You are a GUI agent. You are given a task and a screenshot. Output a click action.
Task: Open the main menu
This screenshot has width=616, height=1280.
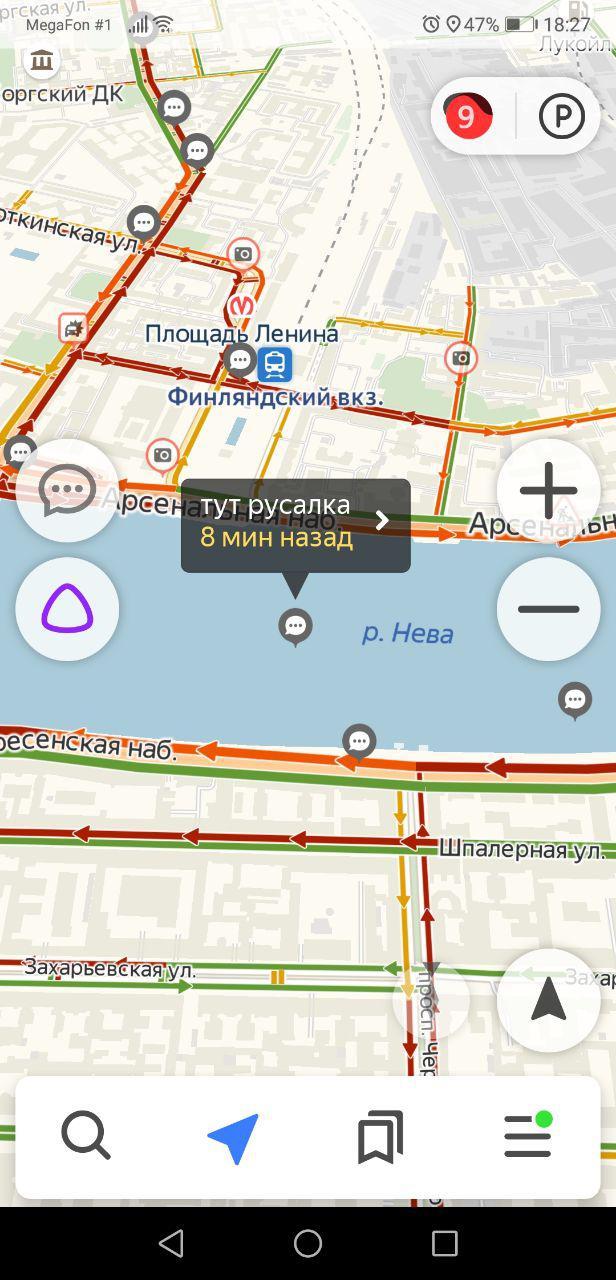527,1137
